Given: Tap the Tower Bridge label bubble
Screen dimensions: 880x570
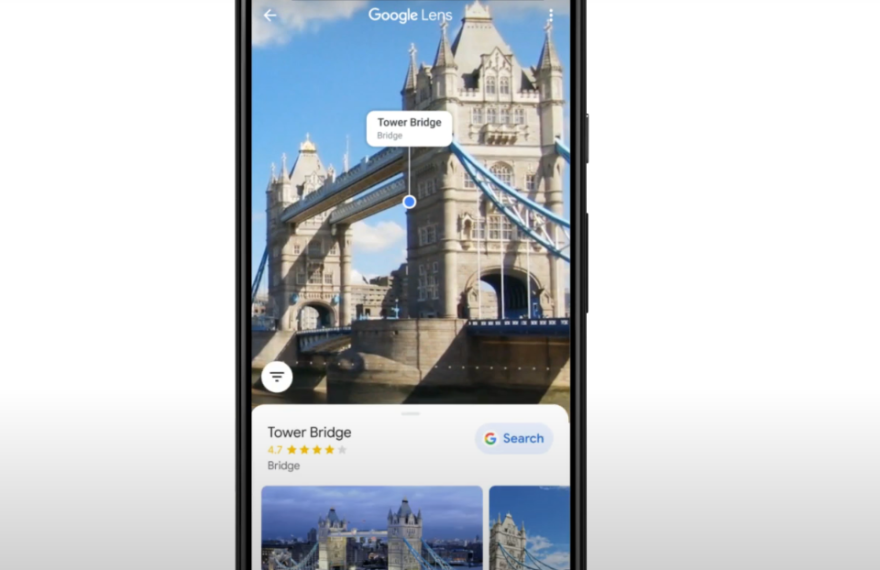Looking at the screenshot, I should pyautogui.click(x=409, y=128).
